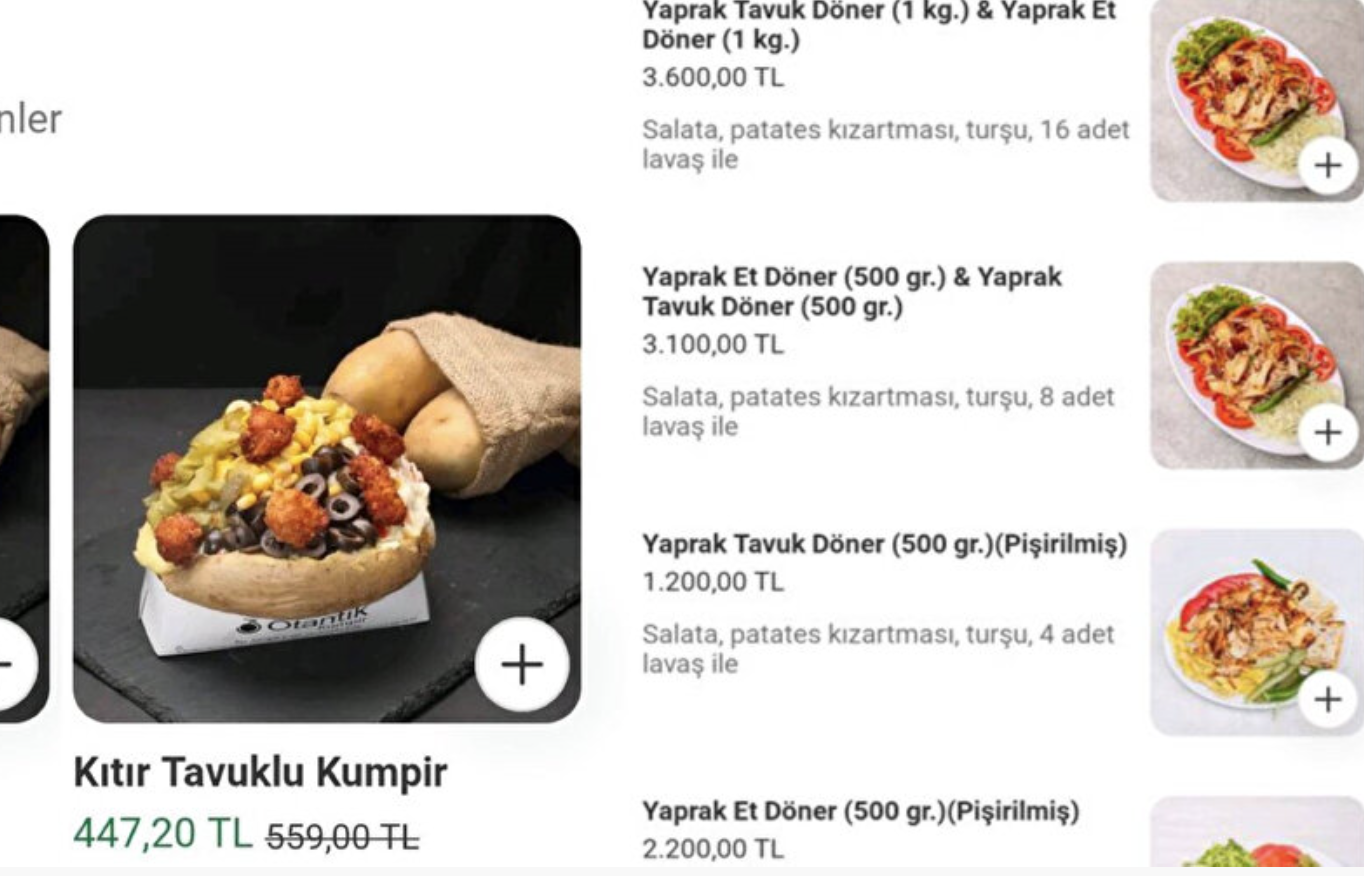Image resolution: width=1364 pixels, height=876 pixels.
Task: Add Yaprak Tavuk Döner (500 gr.)(Pişirilmiş) to cart
Action: (x=1327, y=699)
